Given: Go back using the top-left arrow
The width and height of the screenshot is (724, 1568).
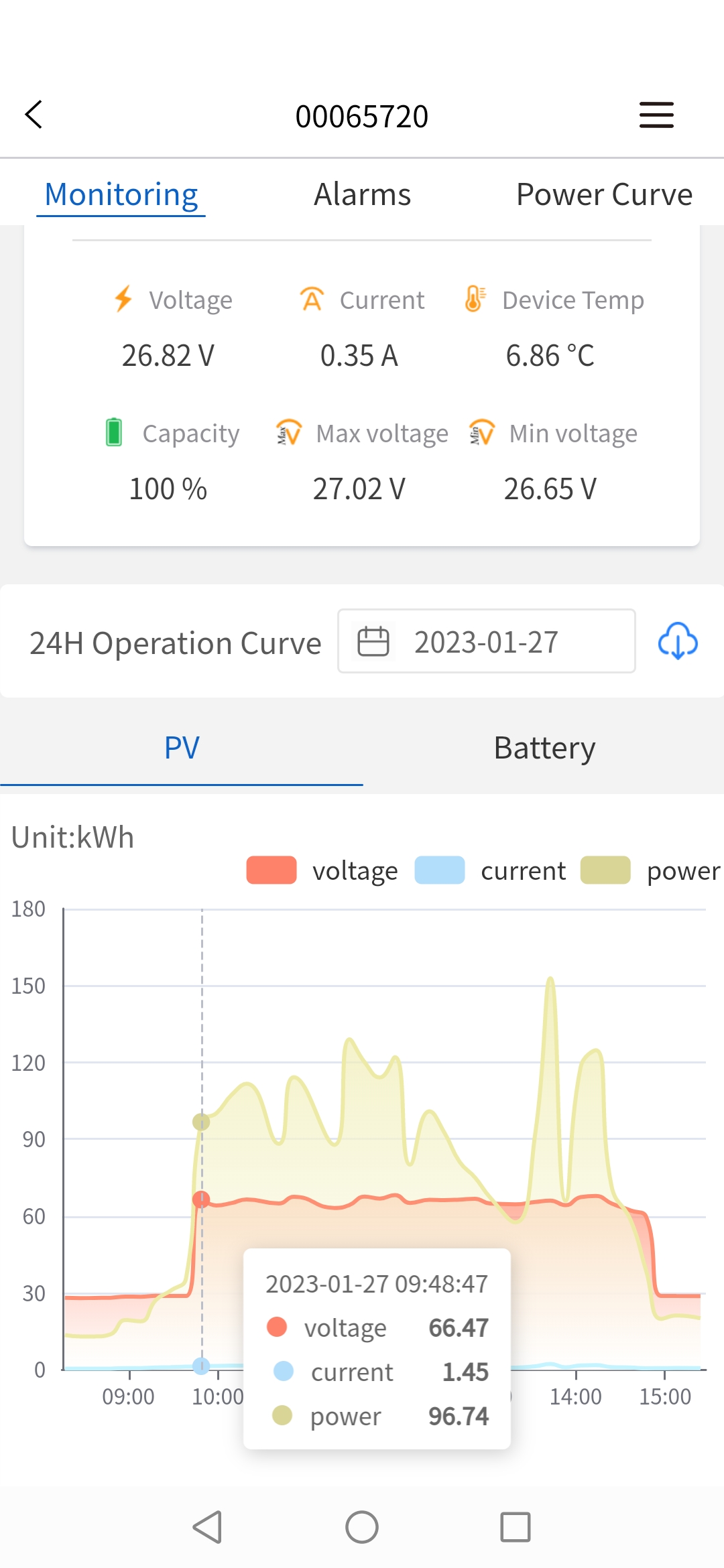Looking at the screenshot, I should click(x=34, y=115).
